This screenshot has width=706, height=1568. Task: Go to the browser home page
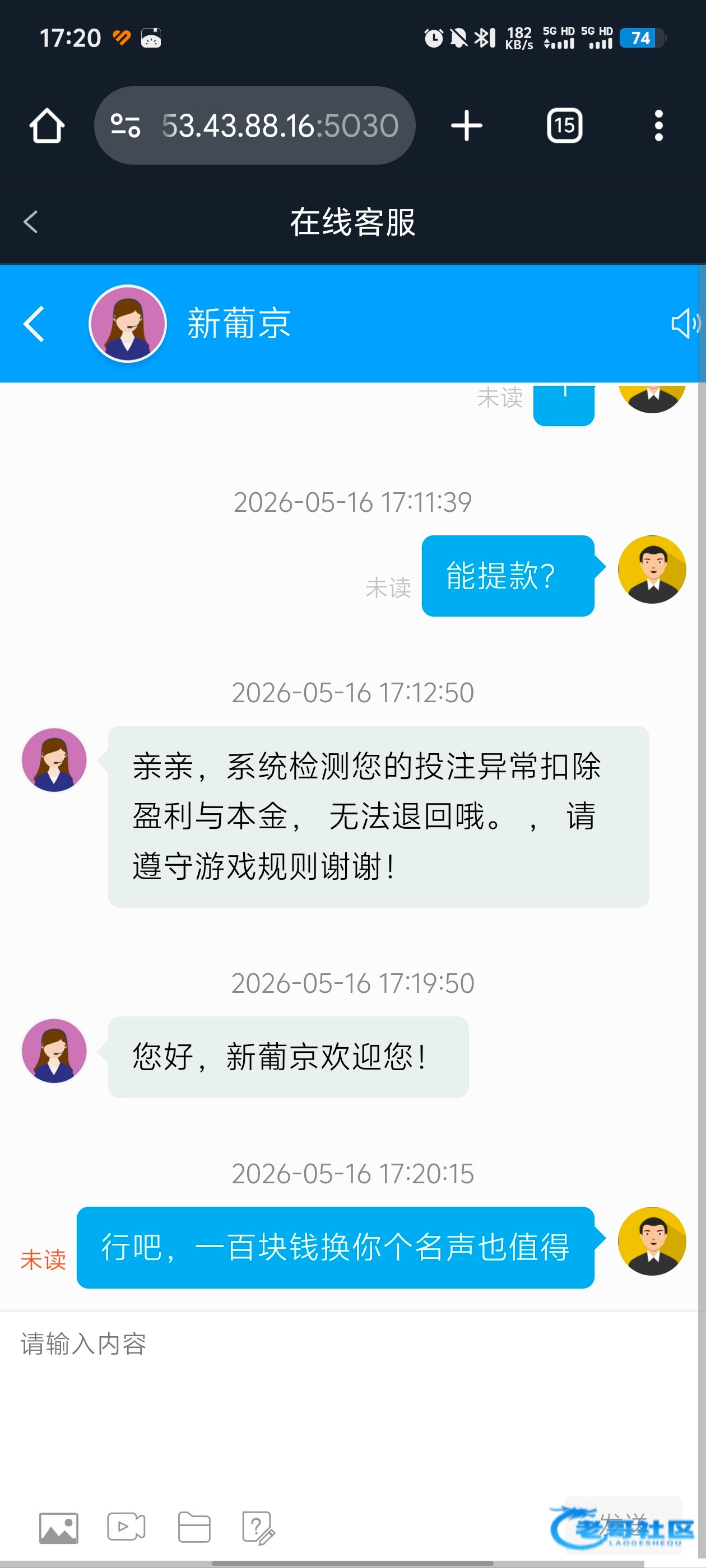[47, 126]
